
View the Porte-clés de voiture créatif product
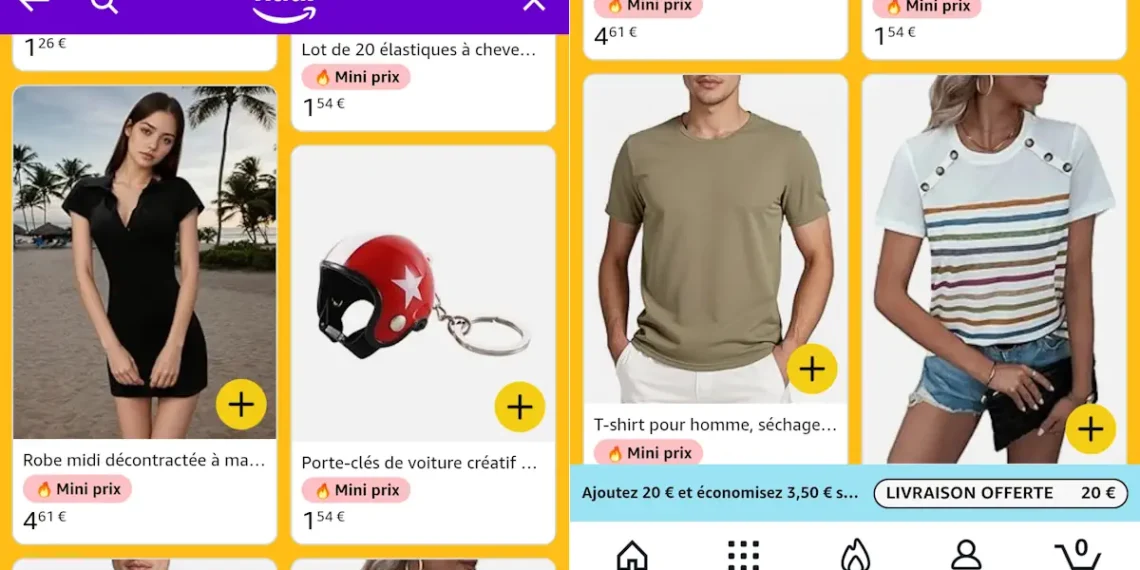pos(422,294)
